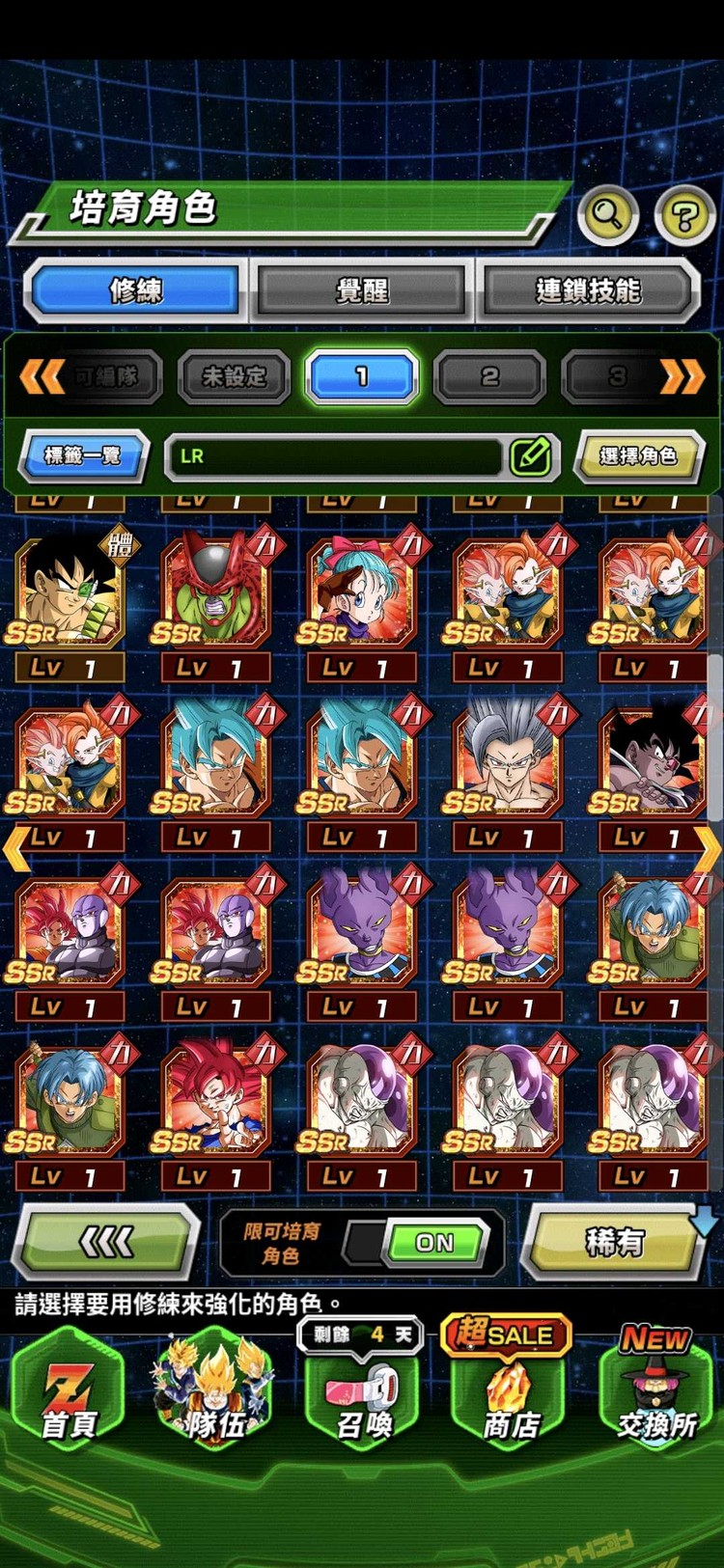Select the 未設定 tag filter
Viewport: 724px width, 1568px height.
click(x=234, y=376)
